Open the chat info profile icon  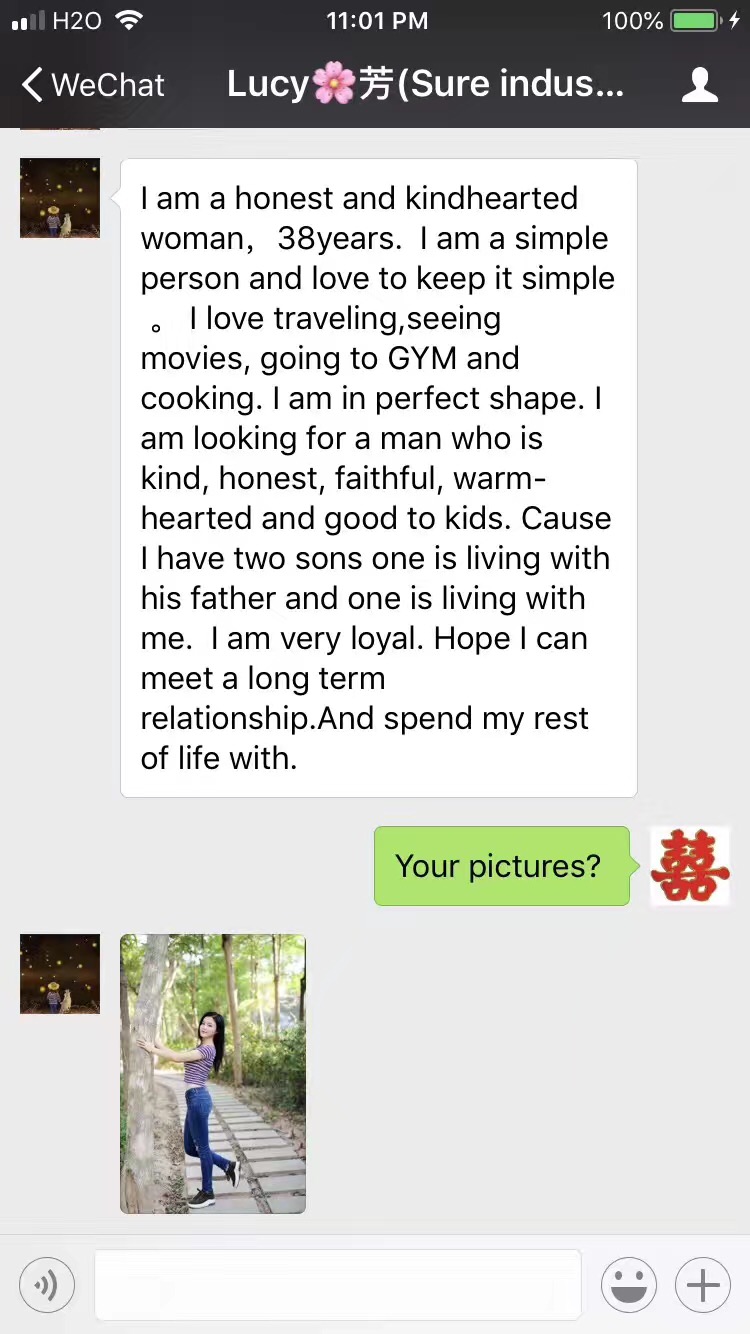click(699, 85)
